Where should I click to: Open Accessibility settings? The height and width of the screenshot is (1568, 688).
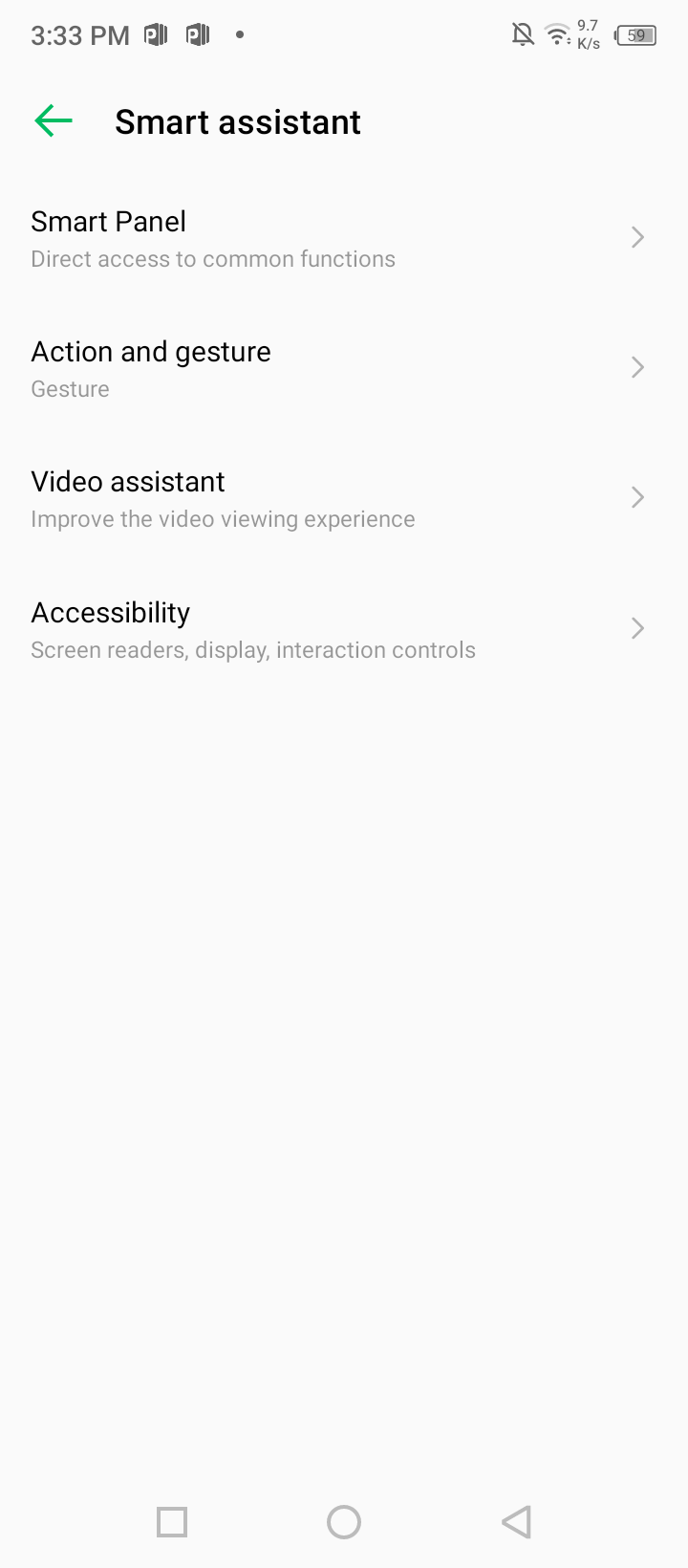click(x=344, y=629)
